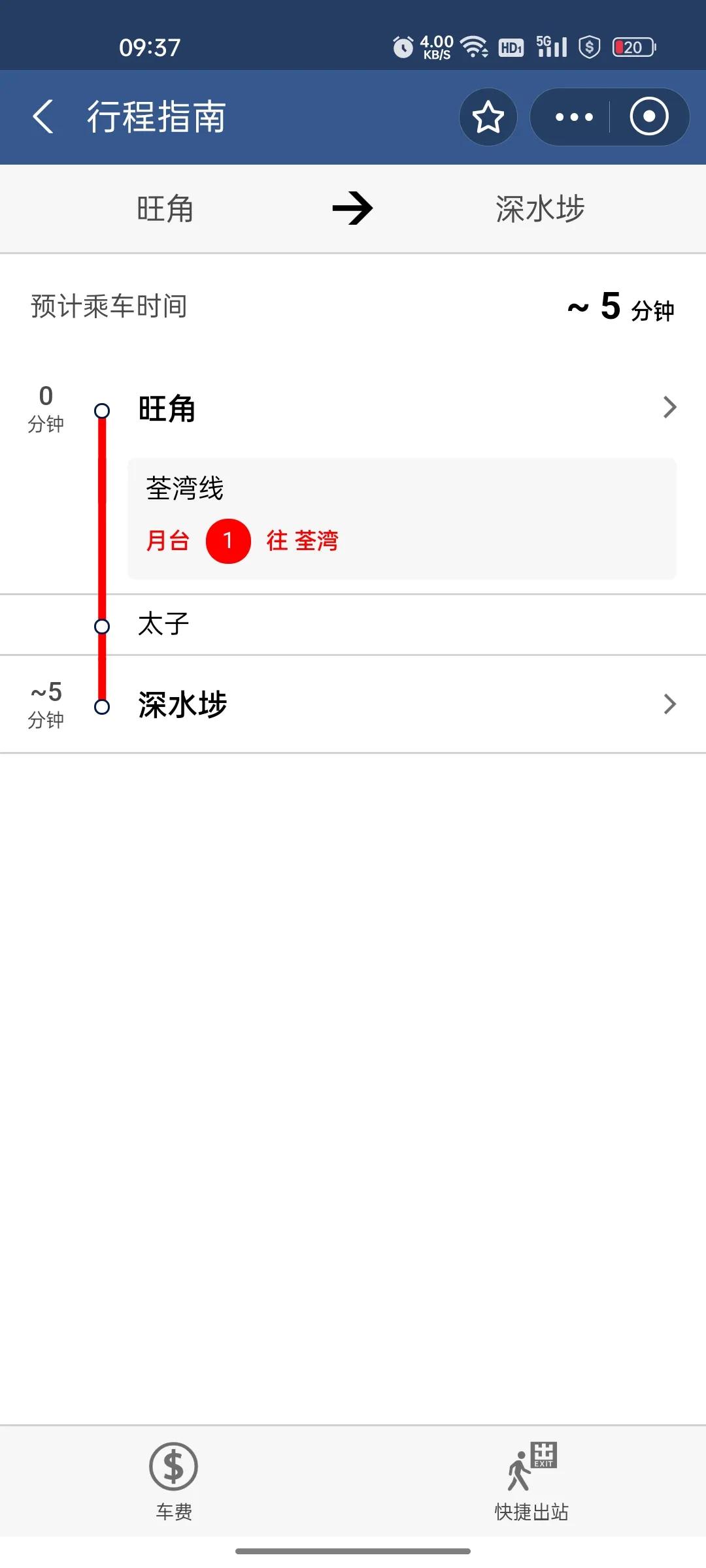Tap the circular mini-program close icon
This screenshot has width=706, height=1568.
(647, 118)
